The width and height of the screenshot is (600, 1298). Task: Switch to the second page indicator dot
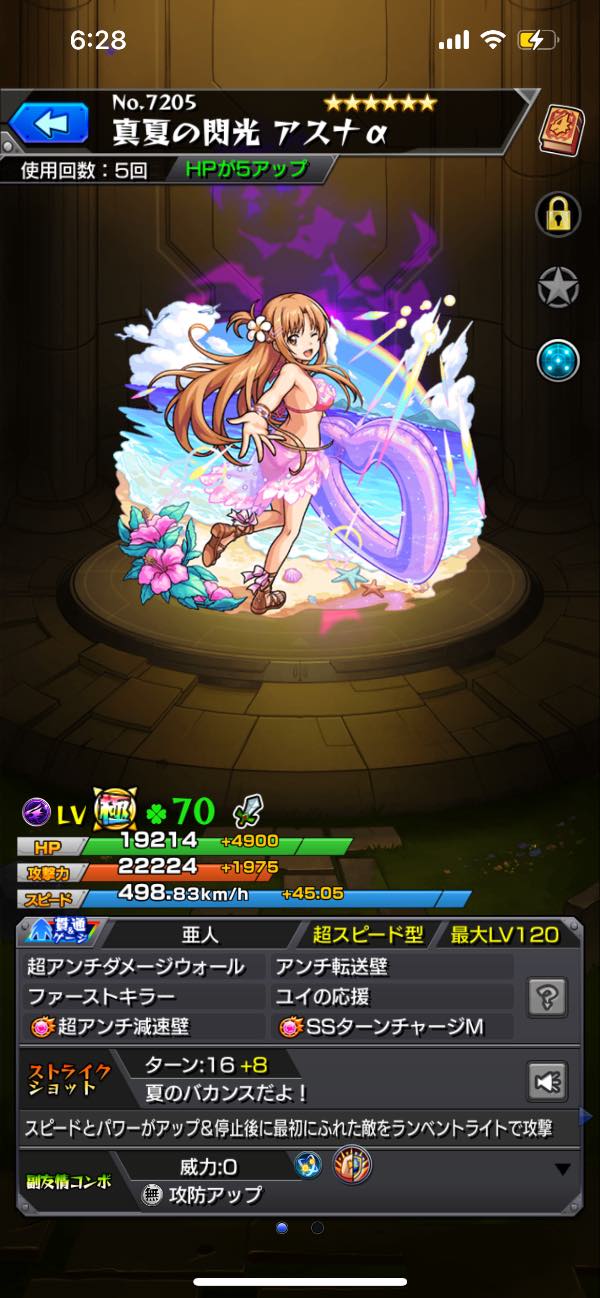[x=317, y=1227]
